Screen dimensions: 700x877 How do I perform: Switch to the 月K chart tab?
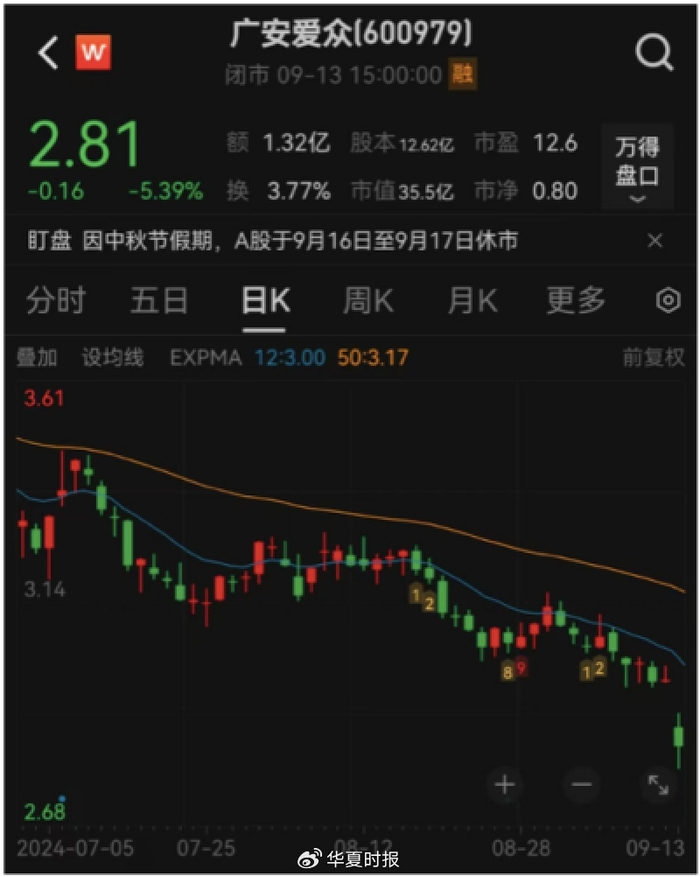(x=472, y=300)
